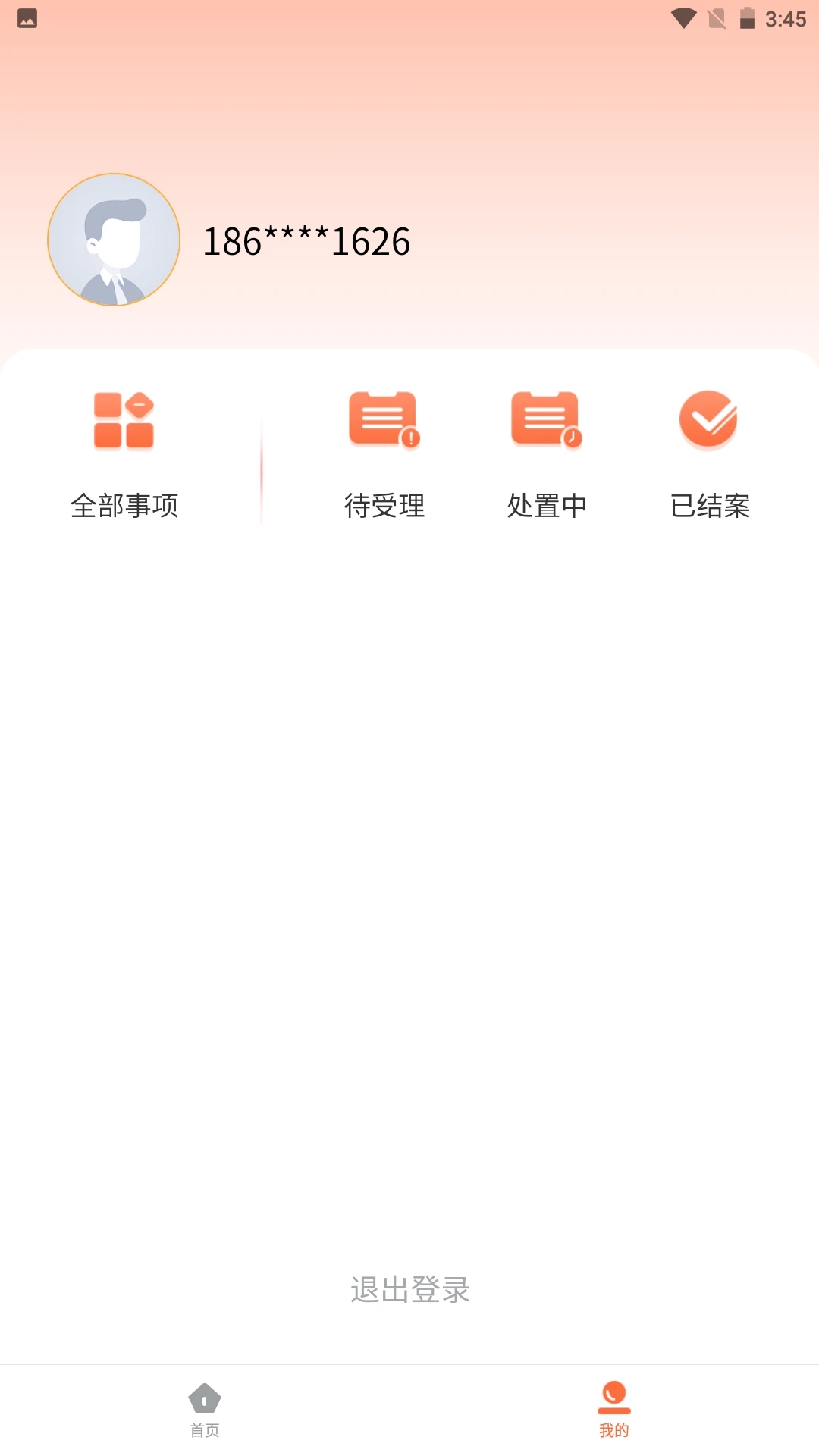819x1456 pixels.
Task: Open 已结案 using its text label
Action: pos(711,505)
